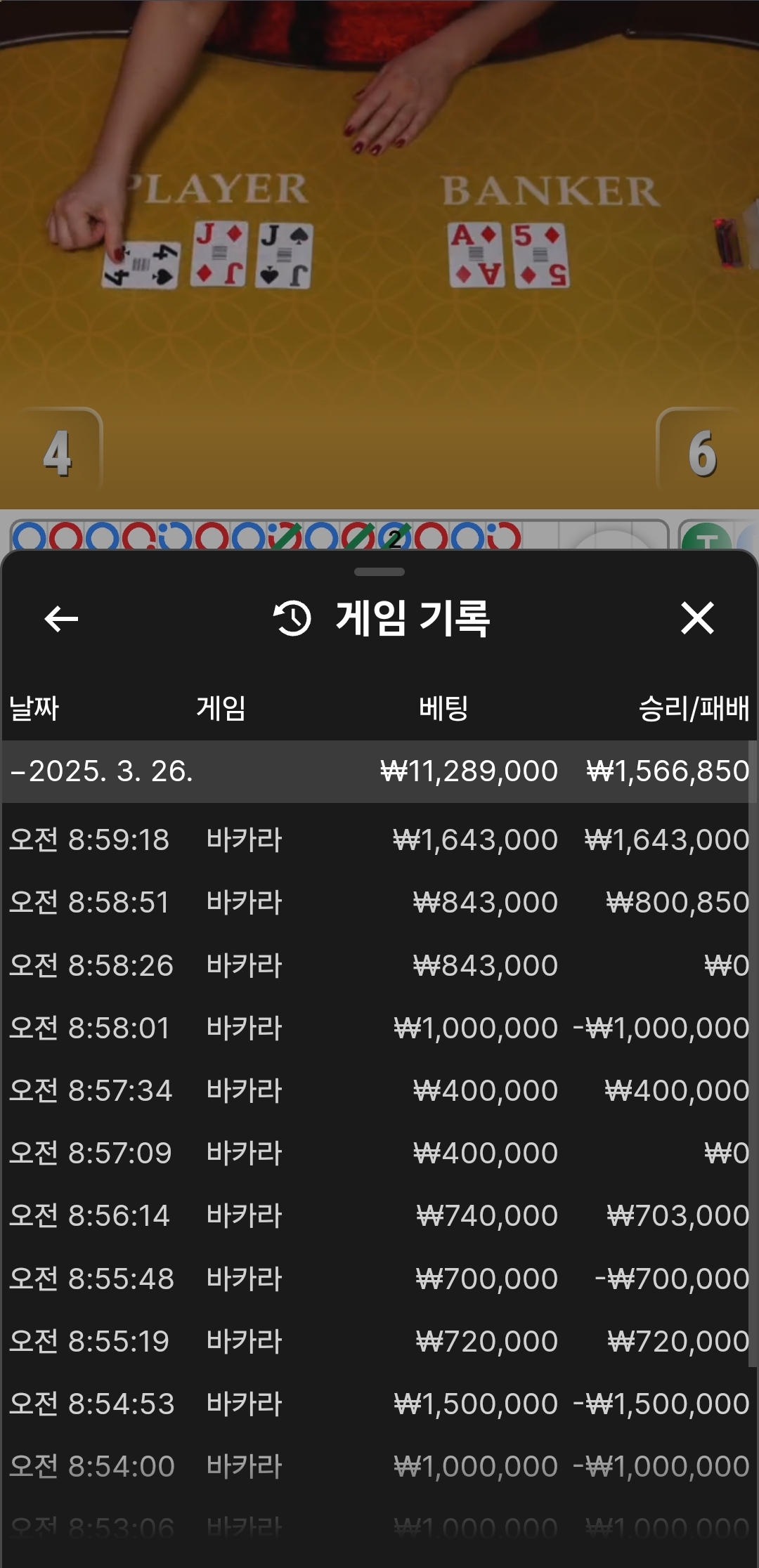Open the 8:58:51 baccarat record

coord(378,902)
